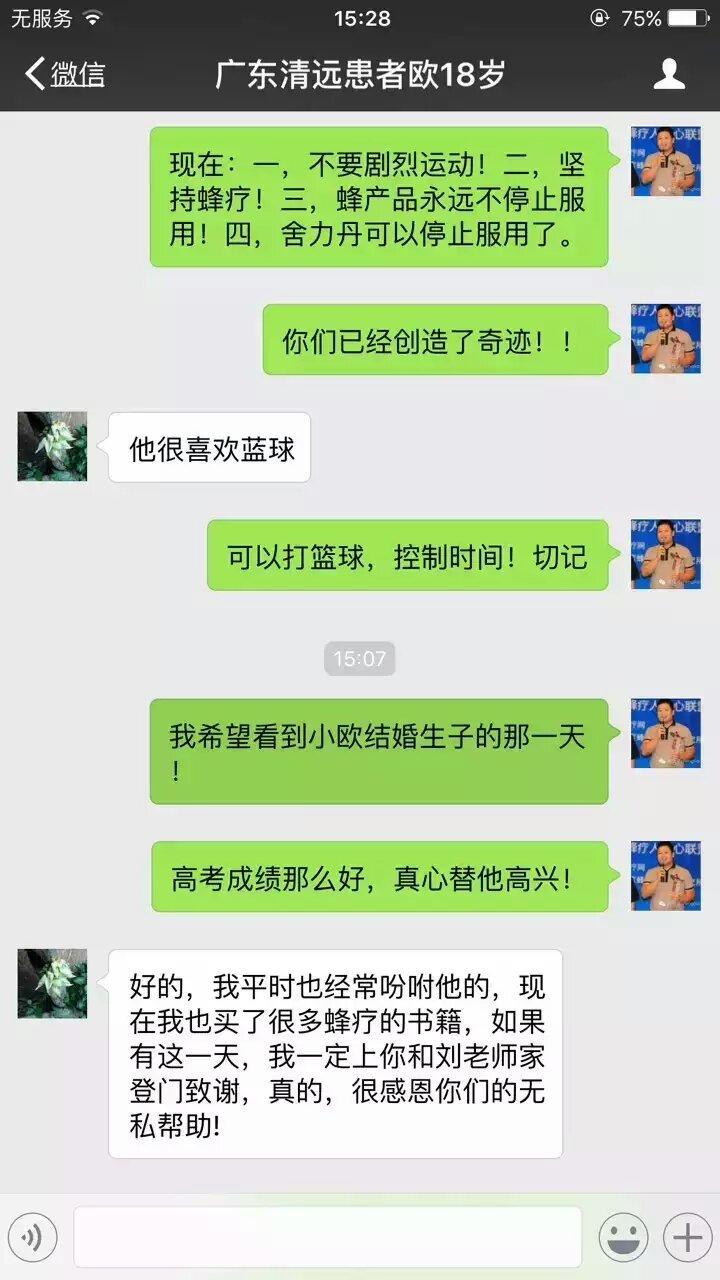Go back to the 微信 chat list

tap(65, 74)
